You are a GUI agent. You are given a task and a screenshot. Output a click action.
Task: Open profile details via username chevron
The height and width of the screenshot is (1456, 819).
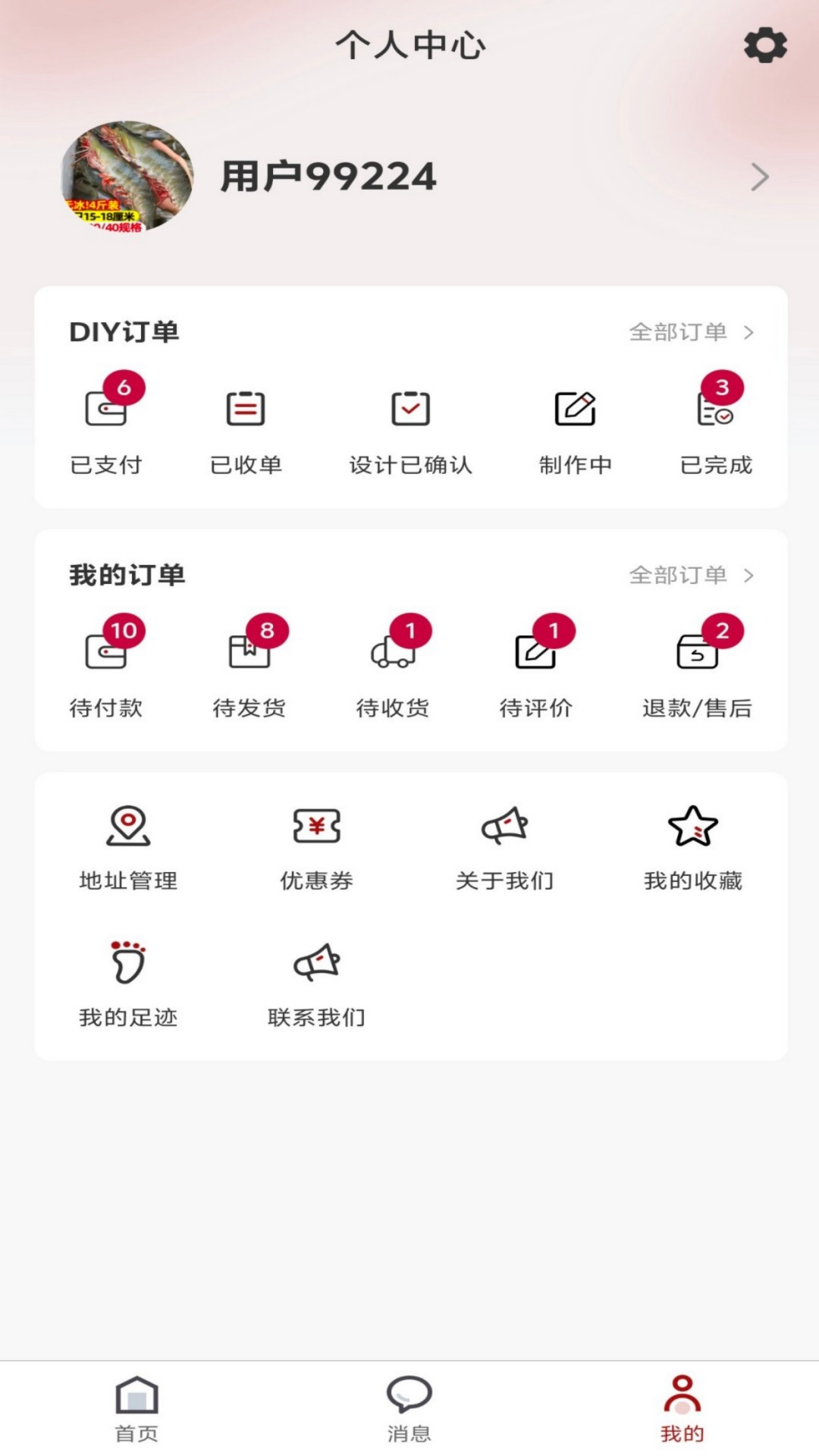tap(758, 177)
